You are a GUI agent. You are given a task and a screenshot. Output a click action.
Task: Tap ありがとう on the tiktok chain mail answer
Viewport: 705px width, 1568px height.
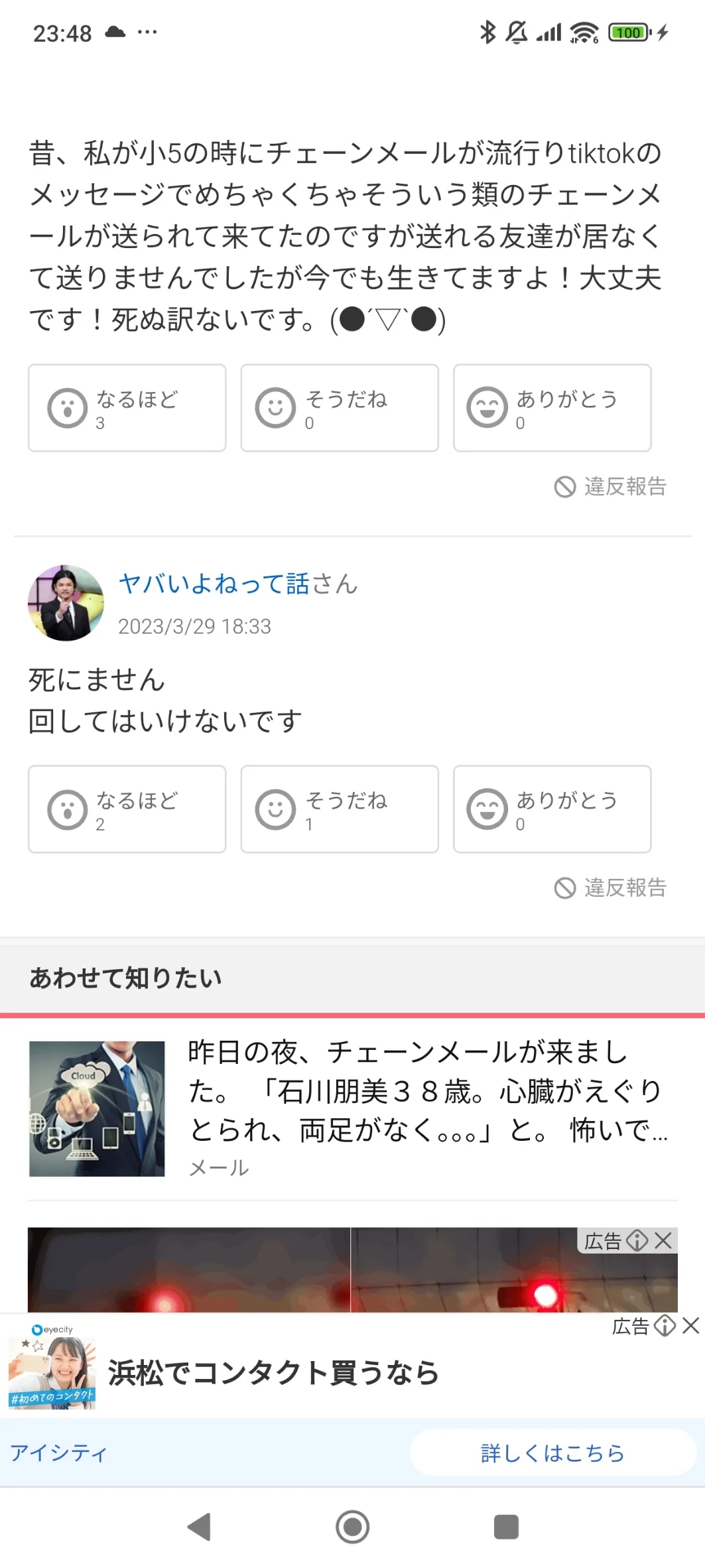tap(552, 408)
